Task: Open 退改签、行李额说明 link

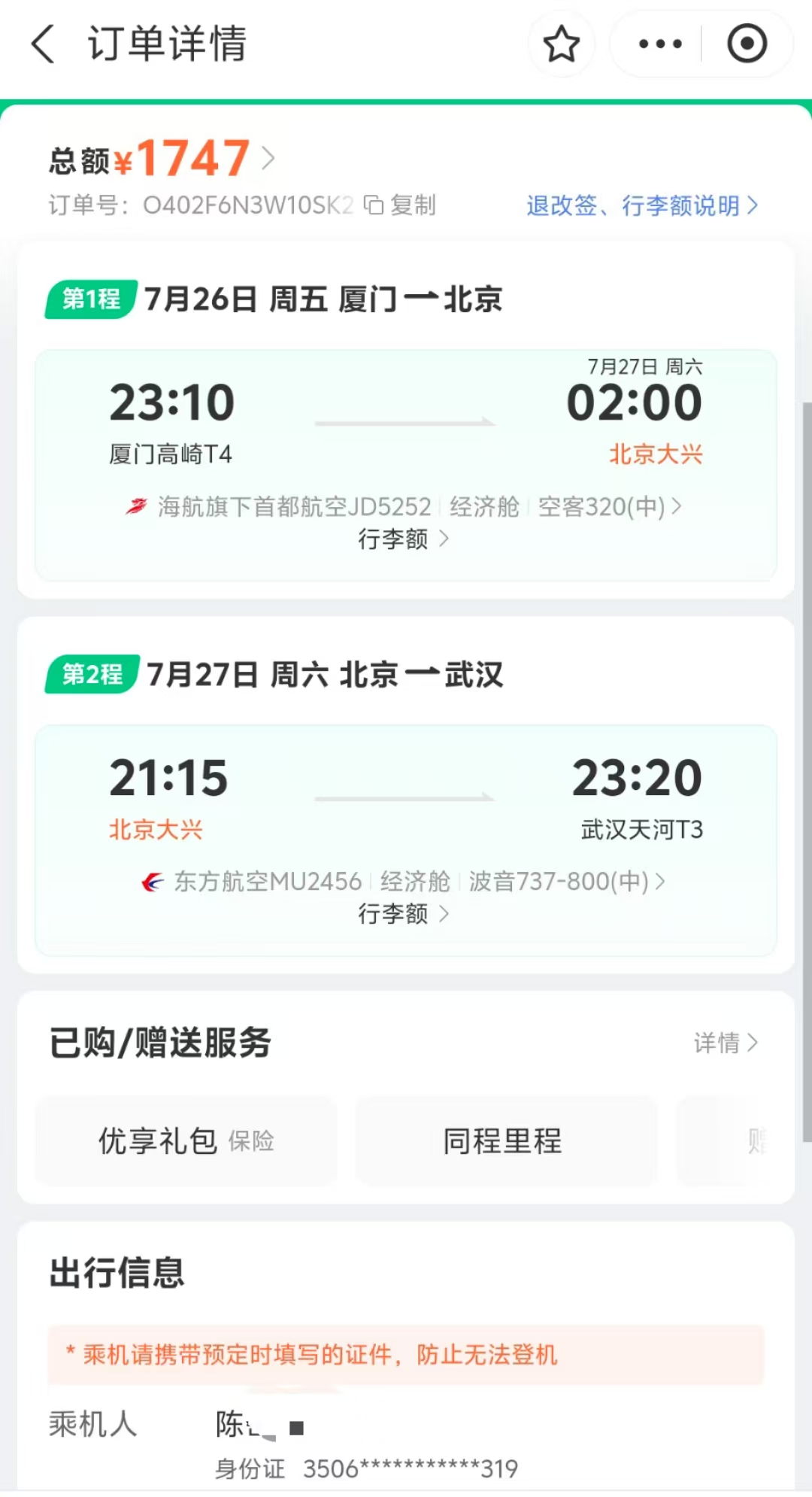Action: pyautogui.click(x=642, y=205)
